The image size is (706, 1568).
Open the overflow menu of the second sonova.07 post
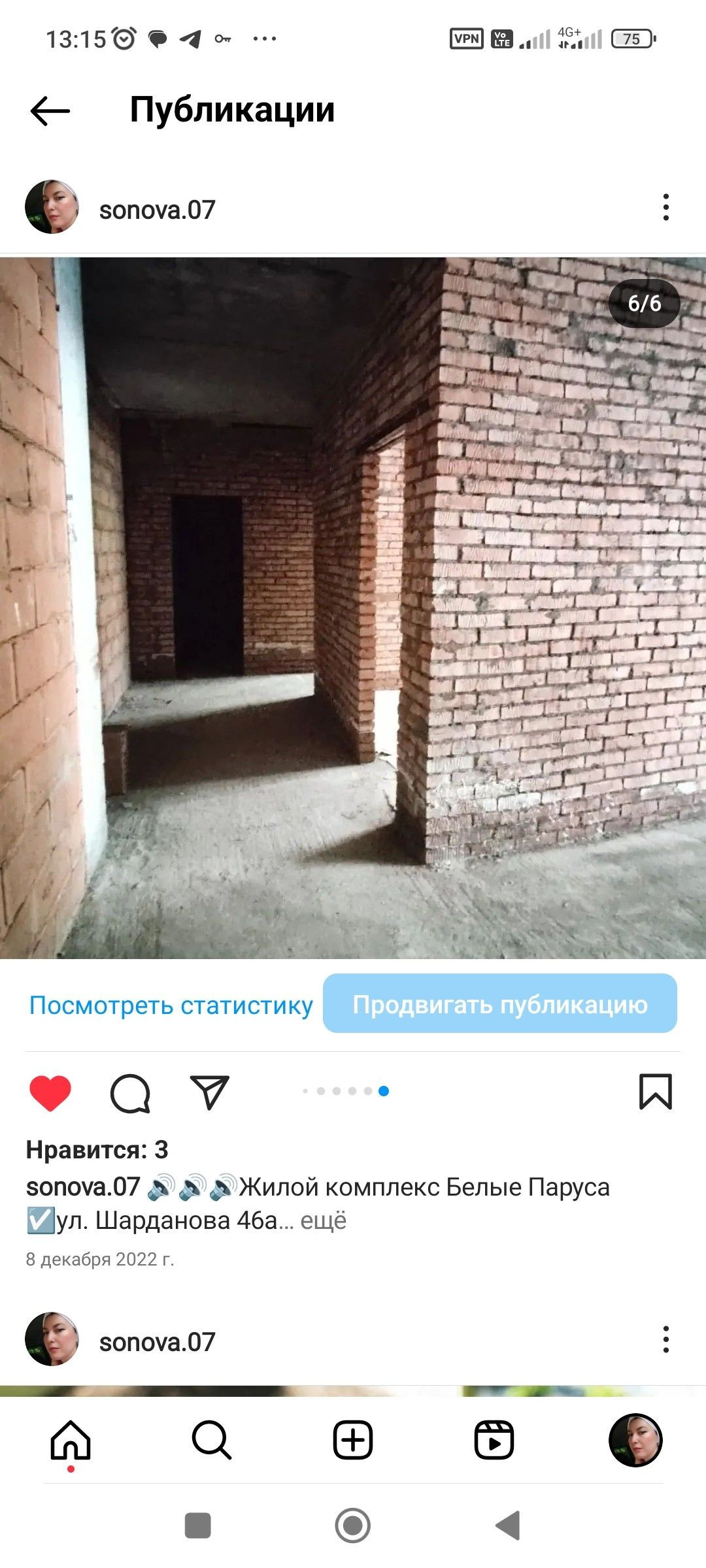665,1339
